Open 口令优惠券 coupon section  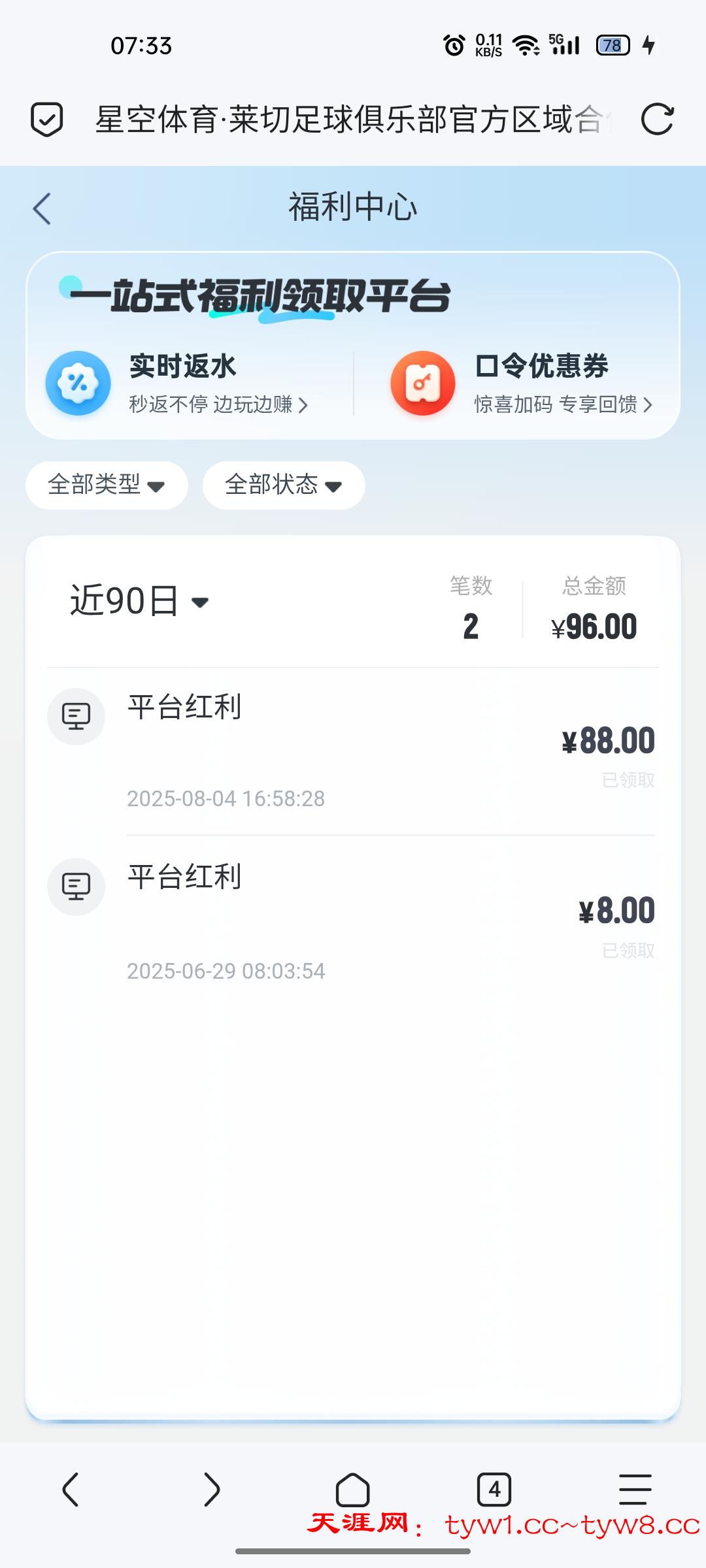pos(529,384)
